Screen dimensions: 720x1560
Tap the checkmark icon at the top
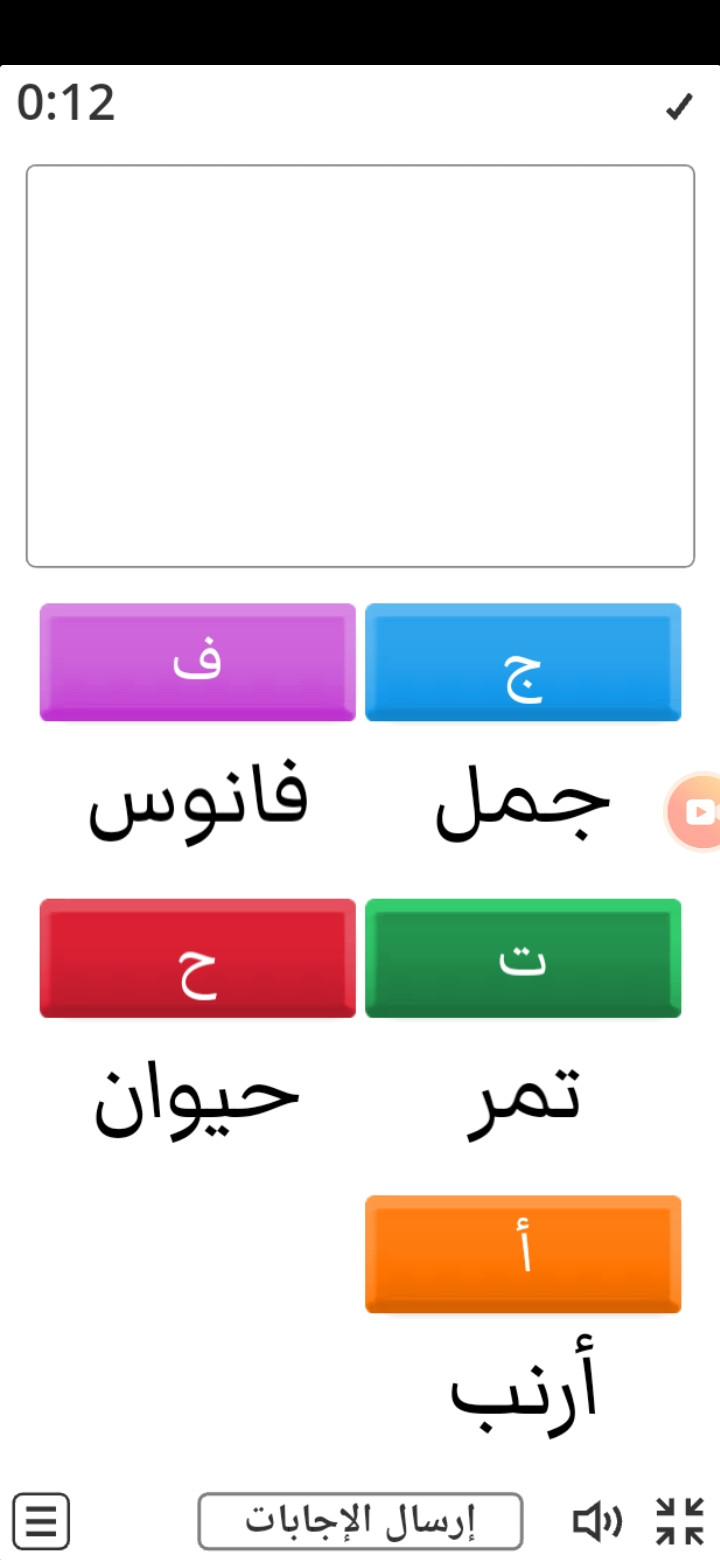point(679,107)
